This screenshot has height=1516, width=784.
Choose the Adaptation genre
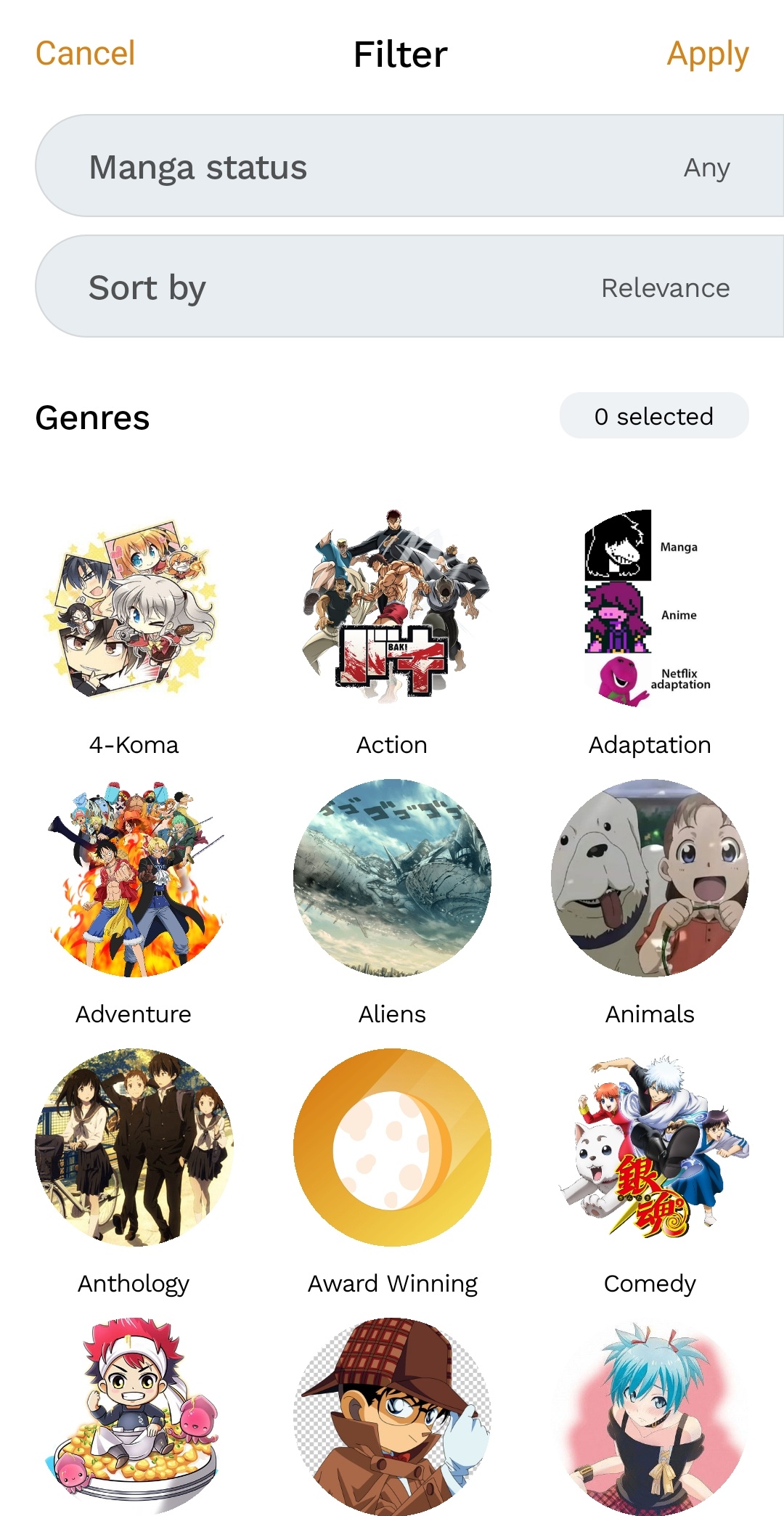(x=650, y=608)
